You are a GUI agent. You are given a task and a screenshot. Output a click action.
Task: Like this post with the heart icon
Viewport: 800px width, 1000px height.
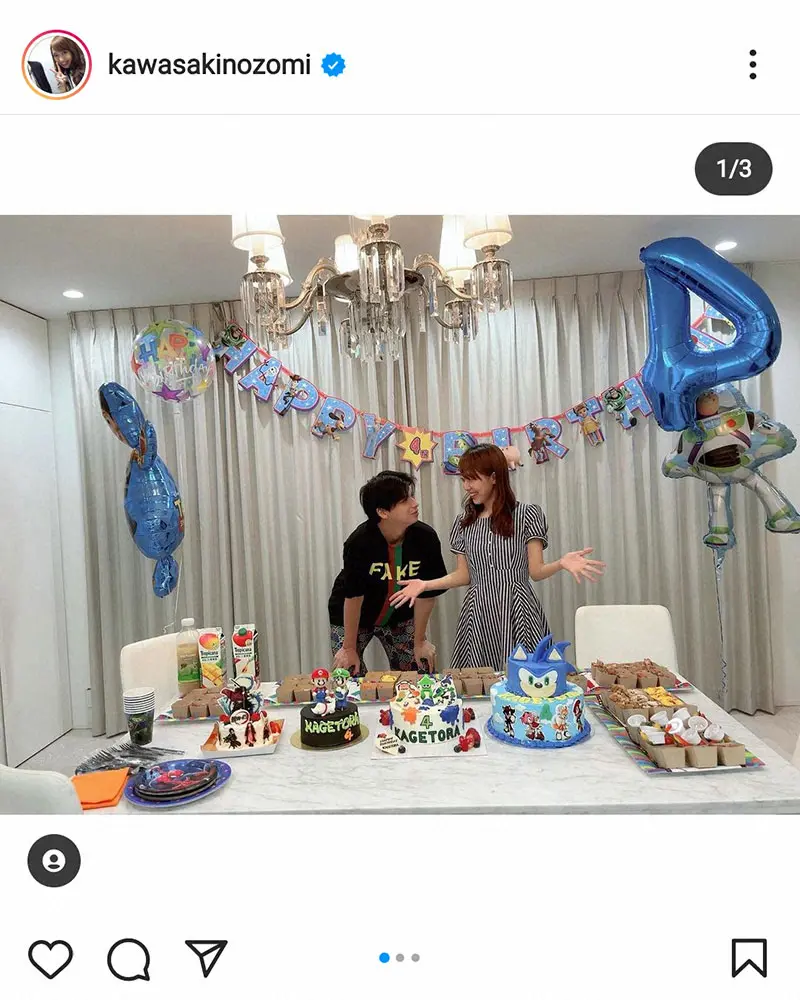coord(50,959)
